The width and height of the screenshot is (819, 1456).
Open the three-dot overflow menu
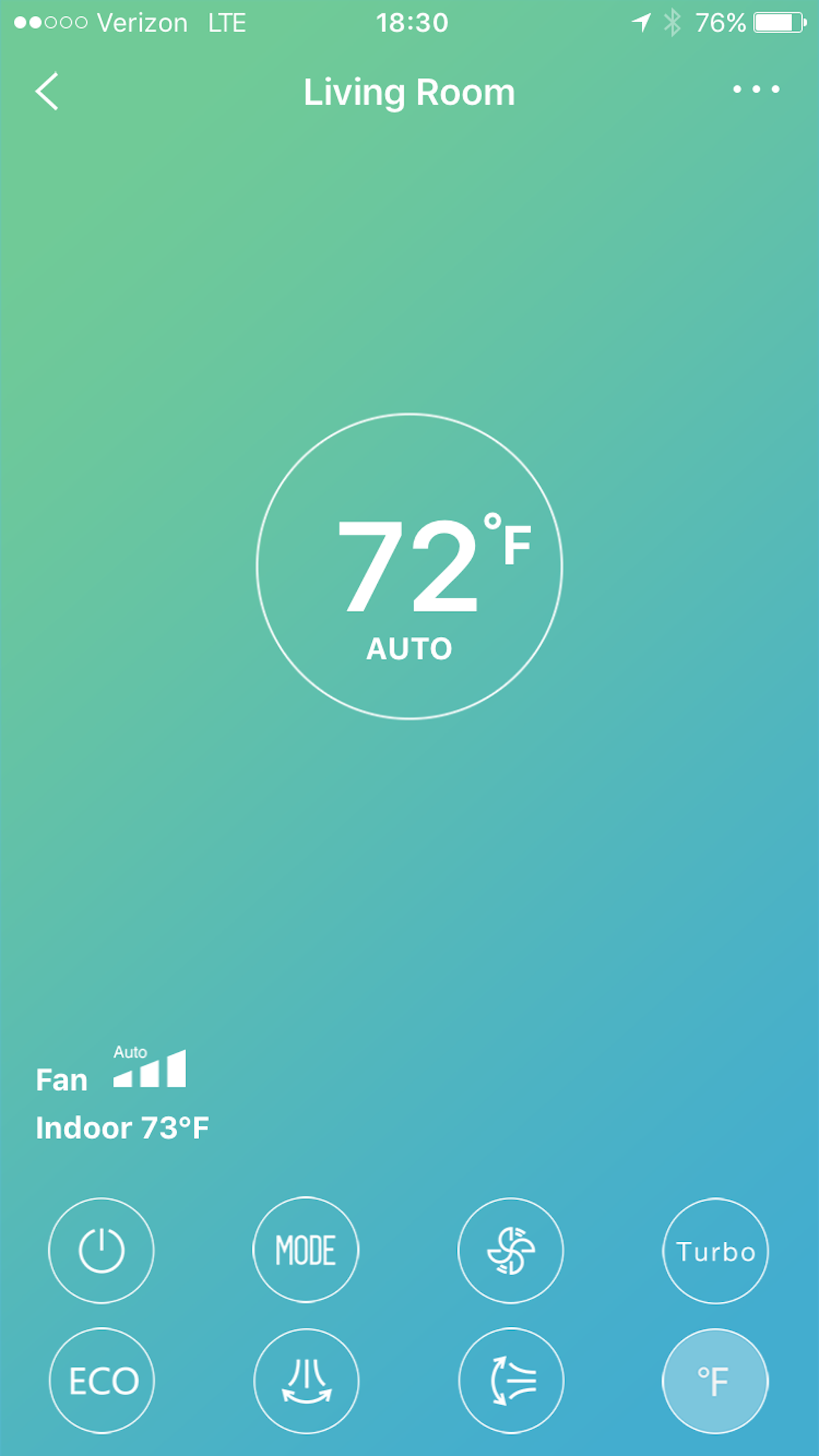pyautogui.click(x=756, y=89)
